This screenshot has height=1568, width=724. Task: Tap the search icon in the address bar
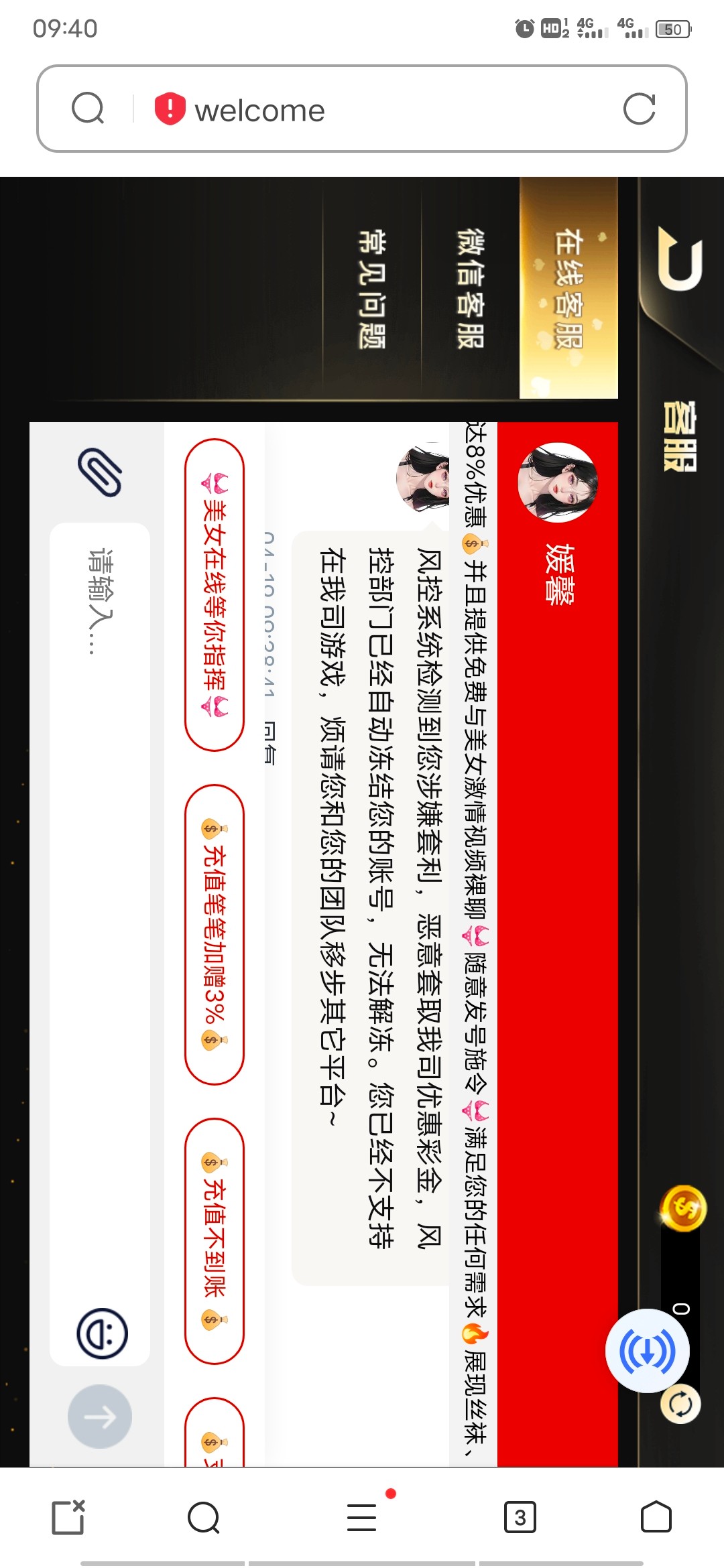(88, 109)
